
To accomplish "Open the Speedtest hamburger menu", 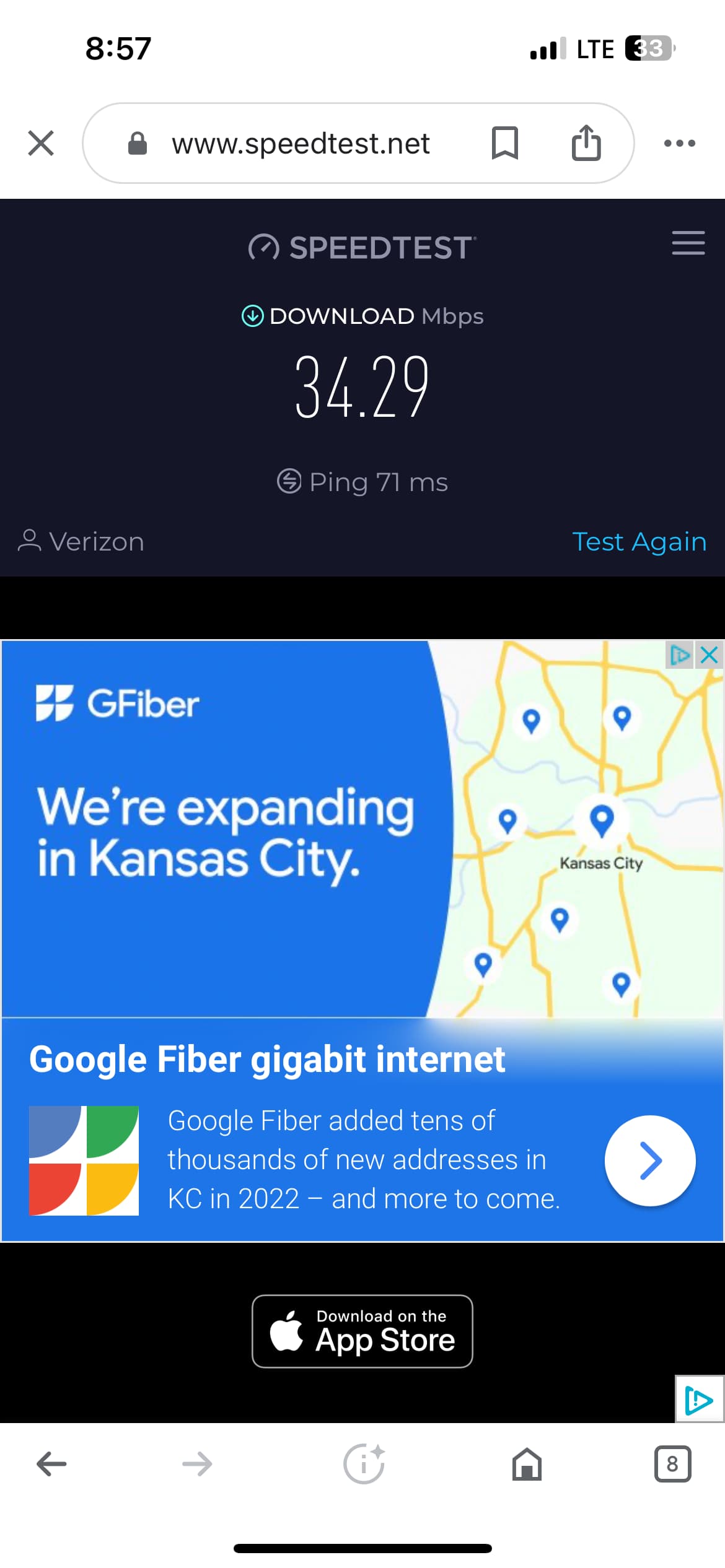I will 688,243.
